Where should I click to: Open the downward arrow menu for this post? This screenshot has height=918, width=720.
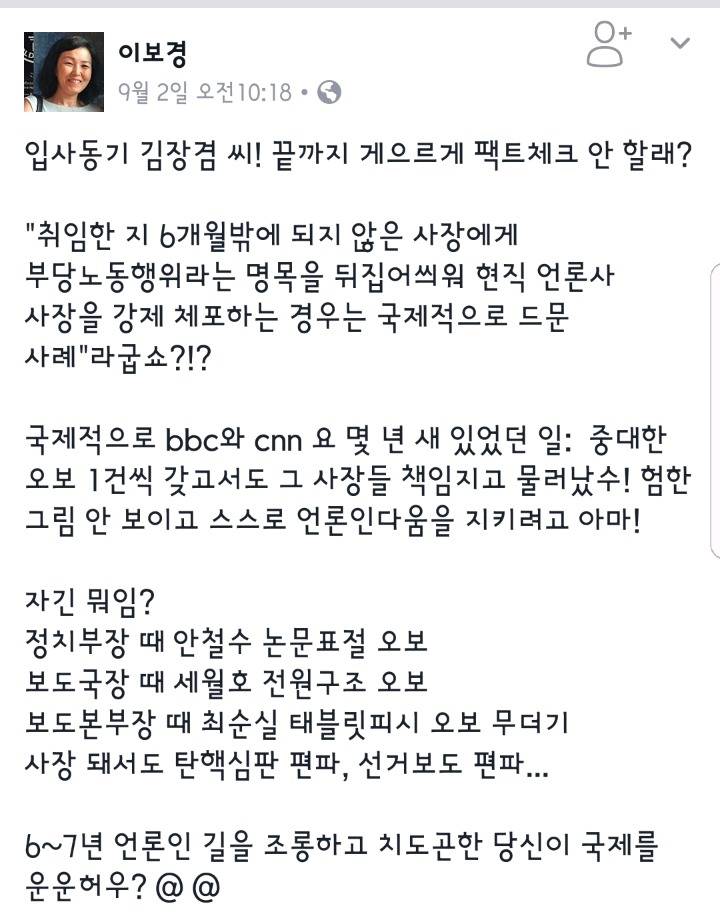pyautogui.click(x=677, y=43)
